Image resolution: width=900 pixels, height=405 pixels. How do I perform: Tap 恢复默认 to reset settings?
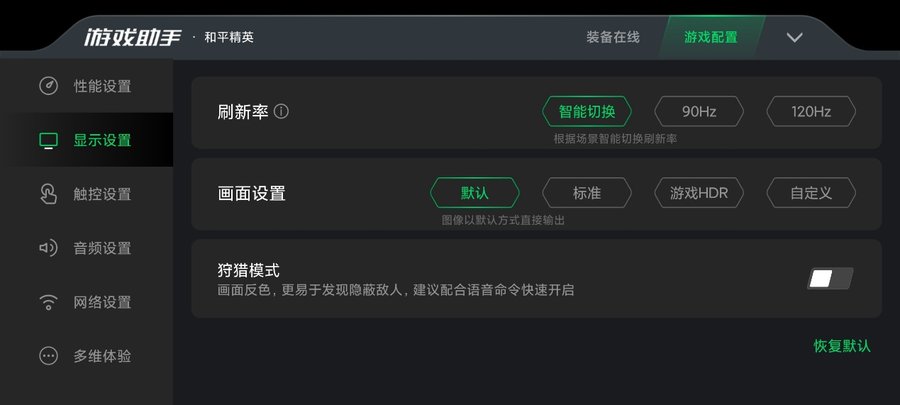click(x=841, y=346)
